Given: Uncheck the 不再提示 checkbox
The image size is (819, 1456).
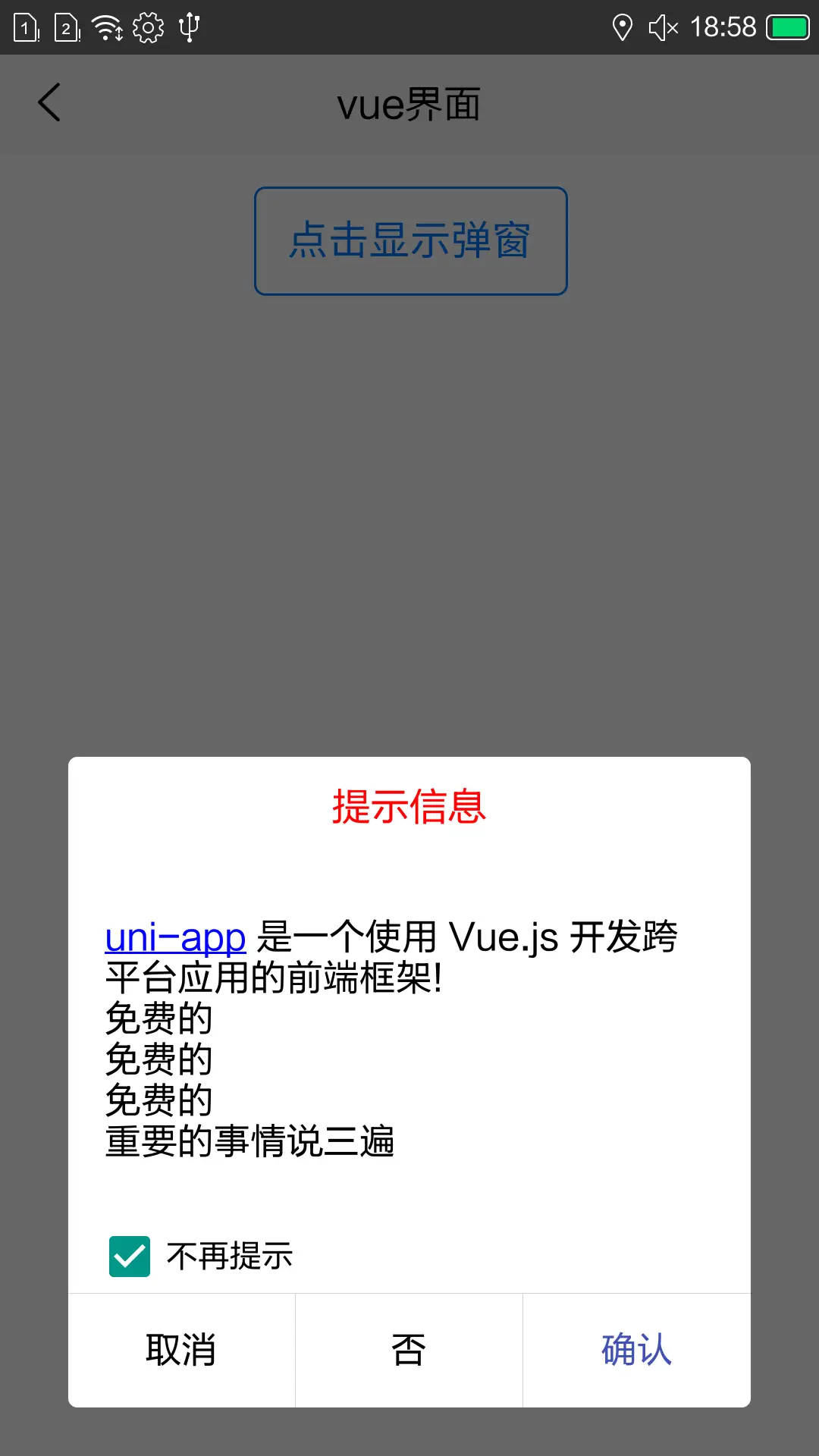Looking at the screenshot, I should (130, 1257).
